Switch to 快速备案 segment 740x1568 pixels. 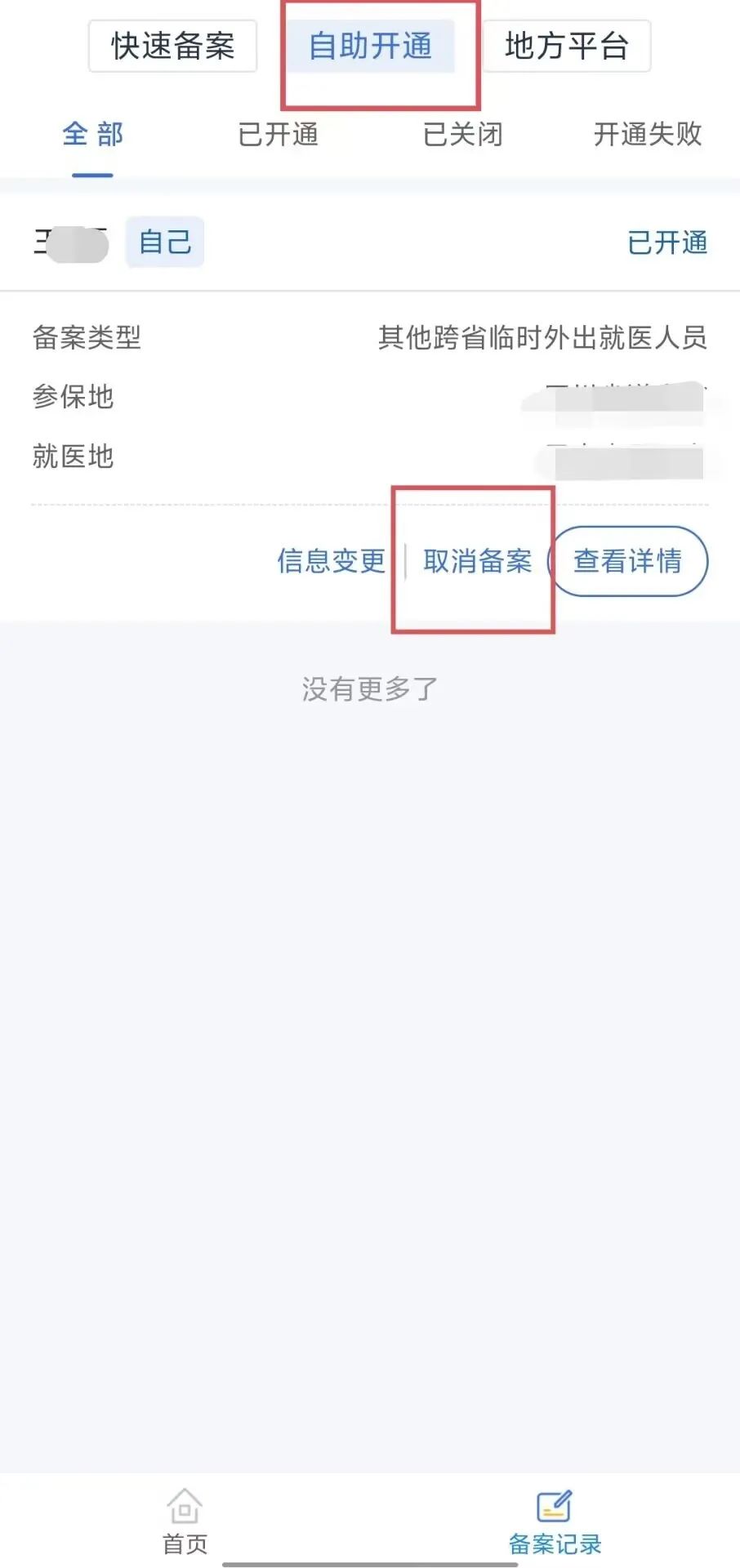pos(172,46)
